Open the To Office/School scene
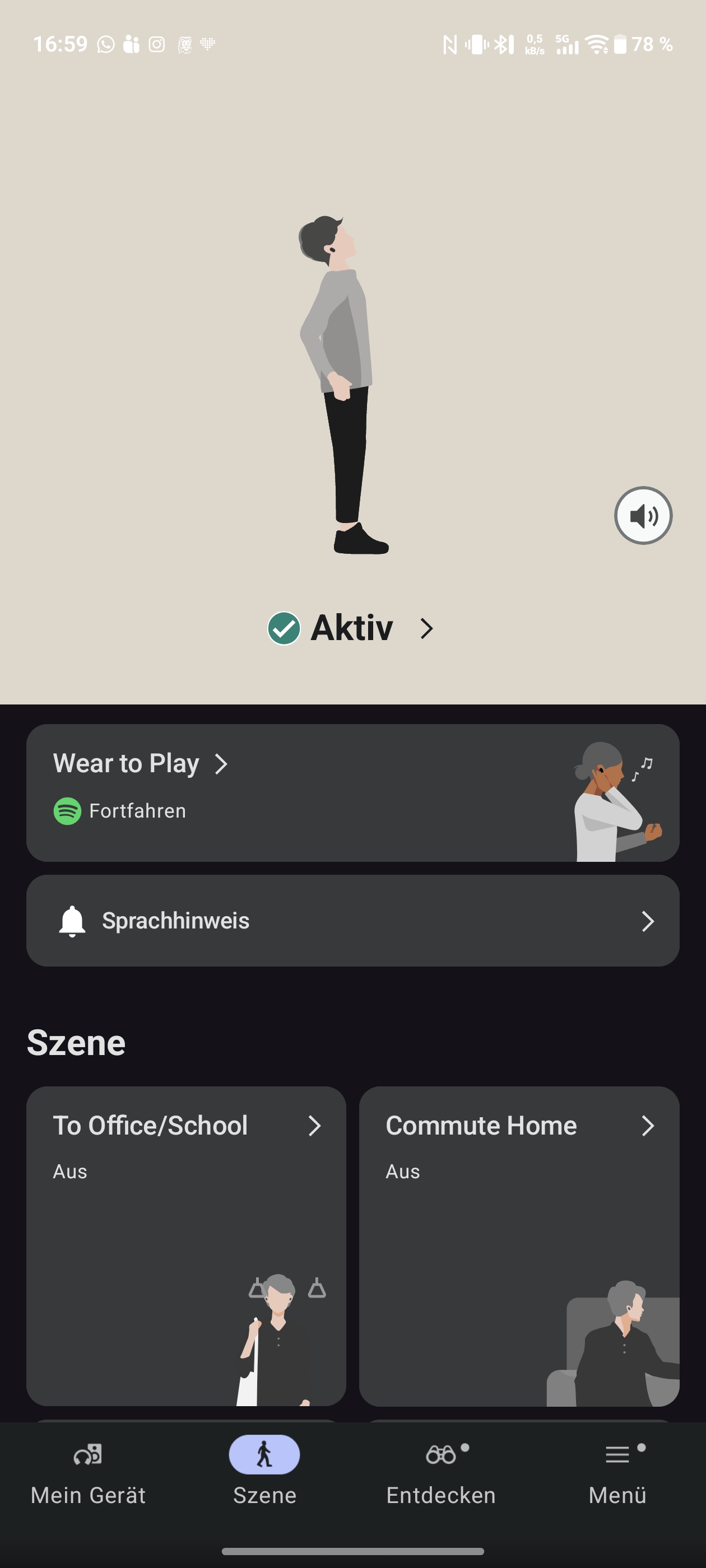The image size is (706, 1568). pos(186,1245)
